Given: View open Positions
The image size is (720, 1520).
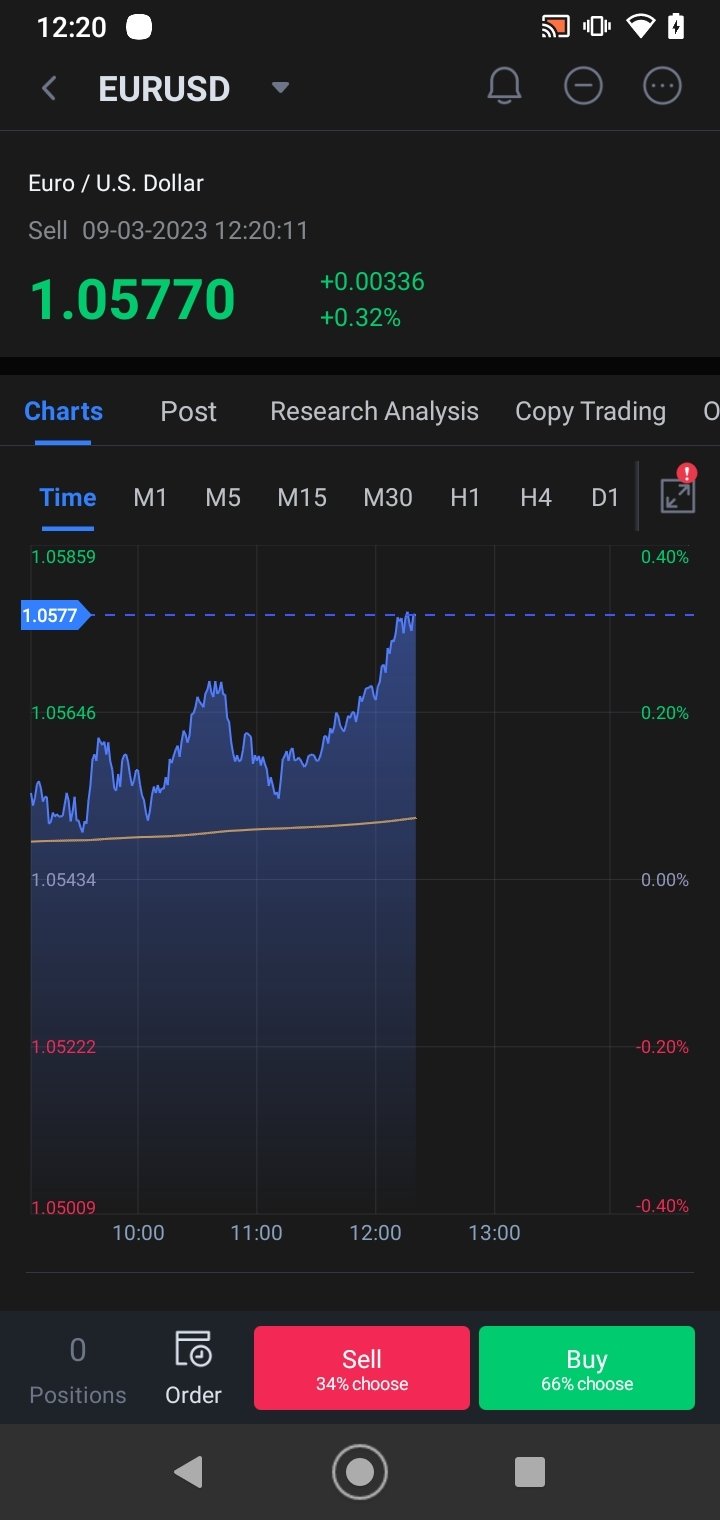Looking at the screenshot, I should pos(78,1369).
